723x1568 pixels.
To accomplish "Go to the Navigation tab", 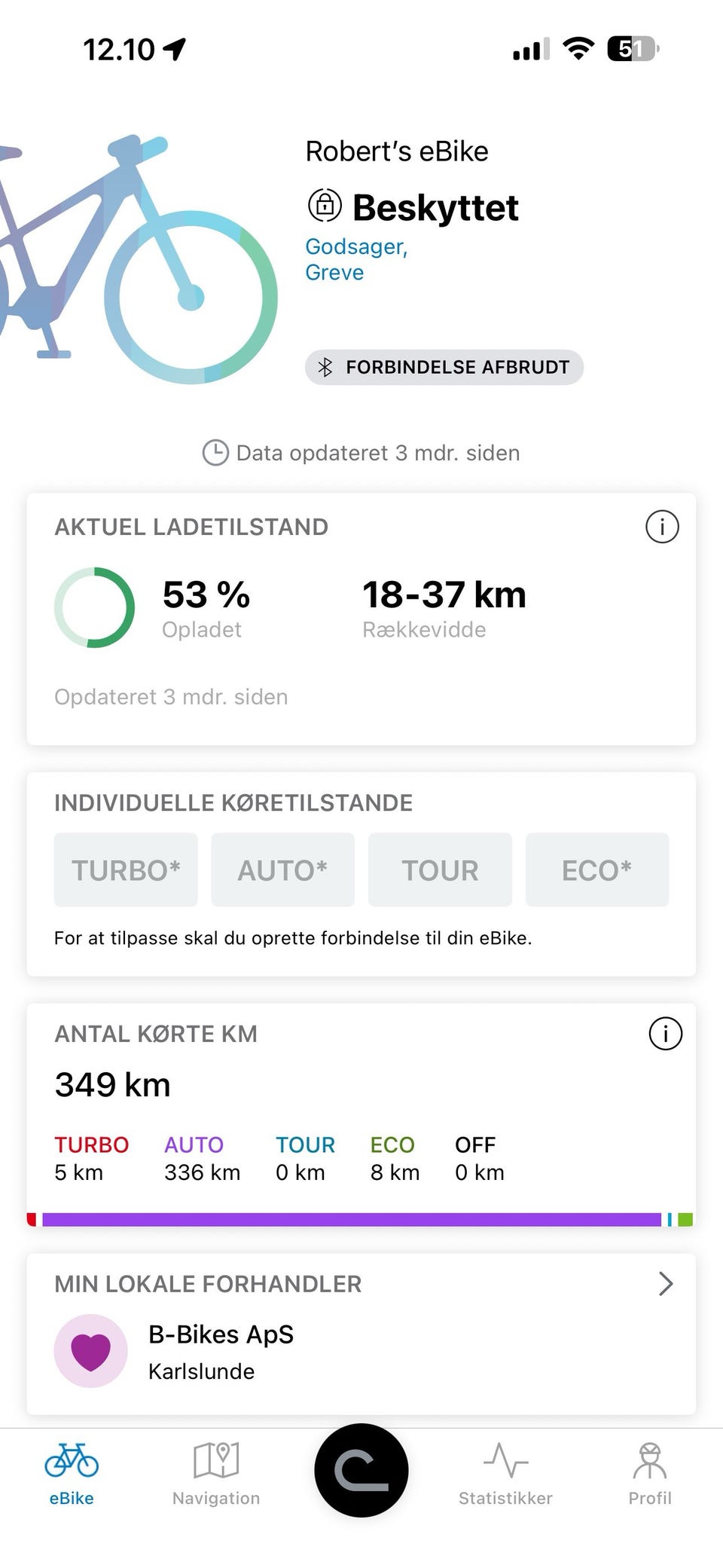I will [216, 1474].
